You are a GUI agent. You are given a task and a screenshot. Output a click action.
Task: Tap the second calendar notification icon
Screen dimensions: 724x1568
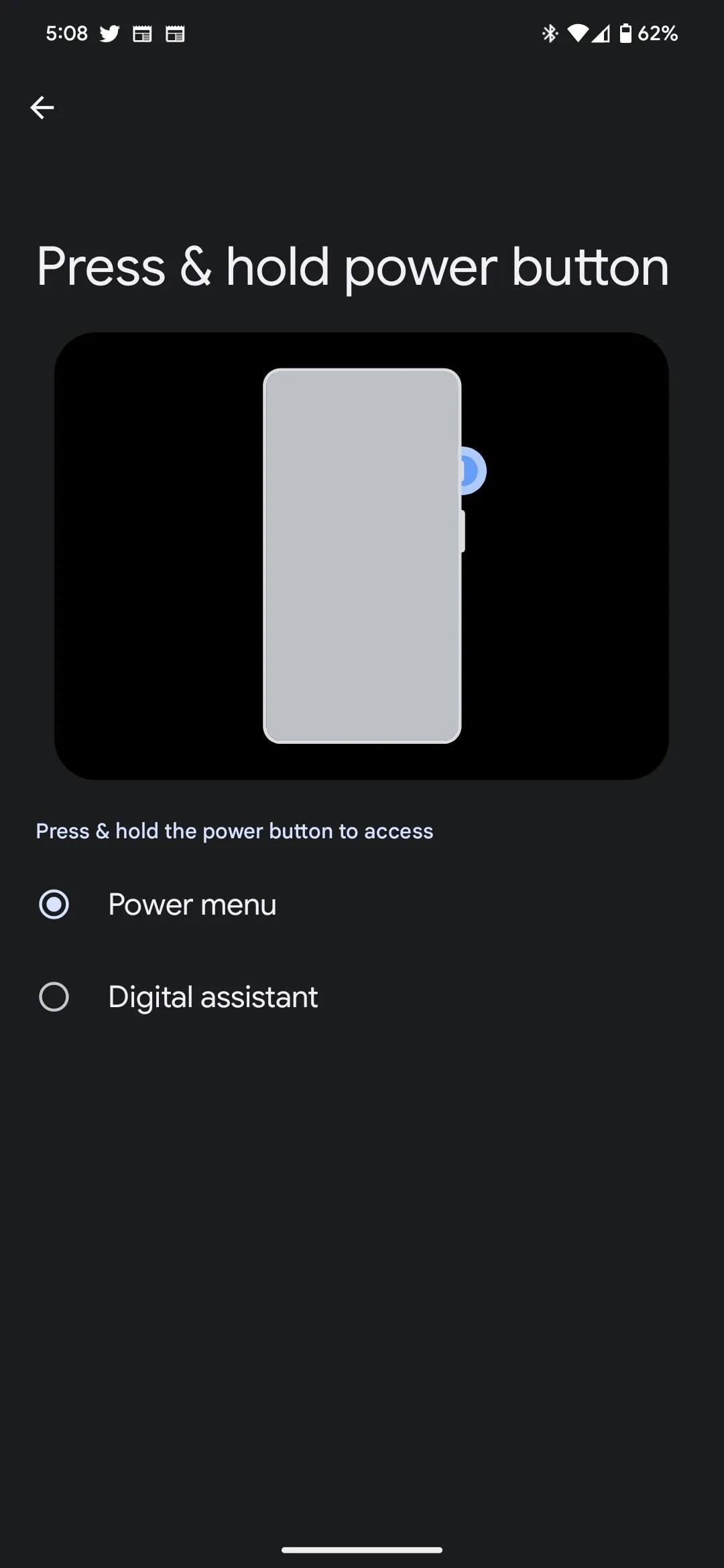pyautogui.click(x=174, y=33)
